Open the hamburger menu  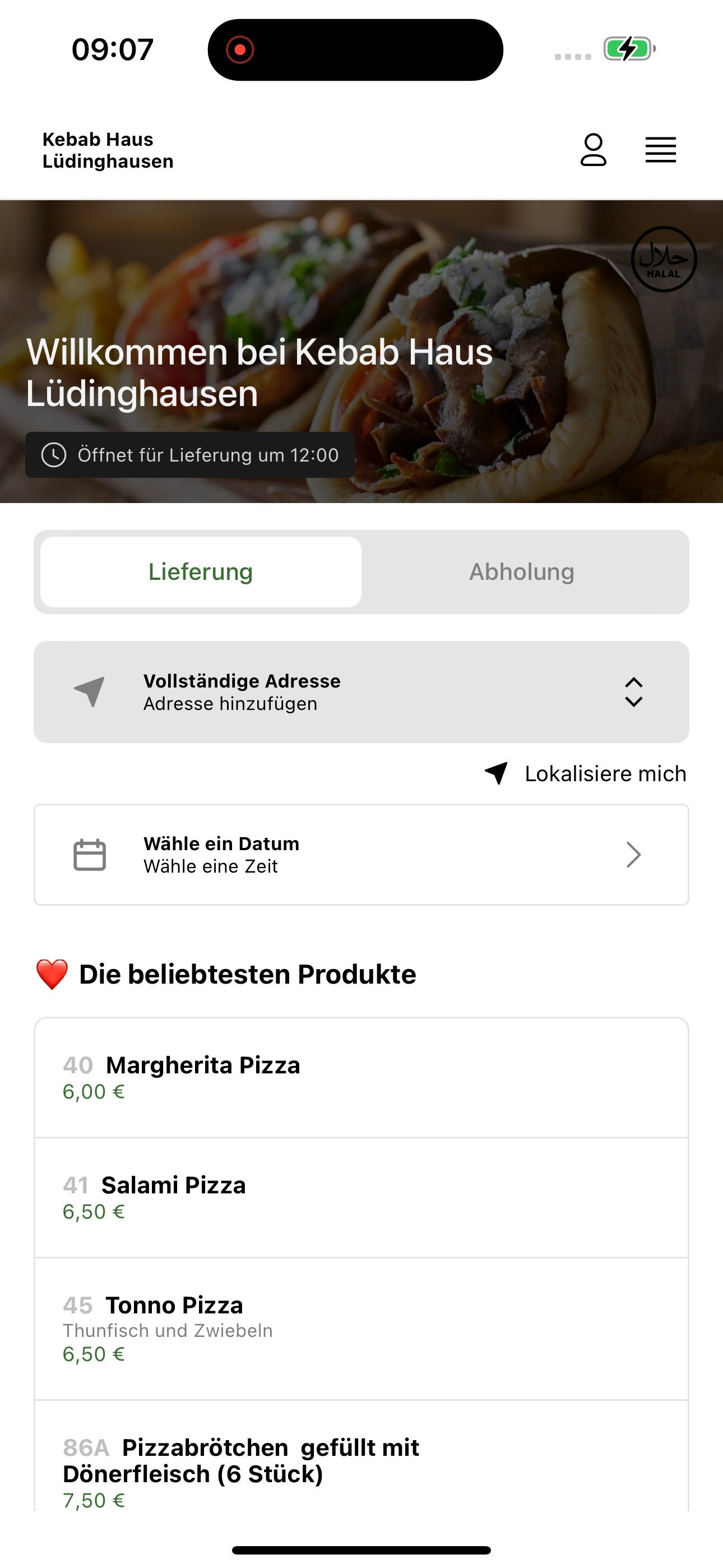tap(660, 150)
